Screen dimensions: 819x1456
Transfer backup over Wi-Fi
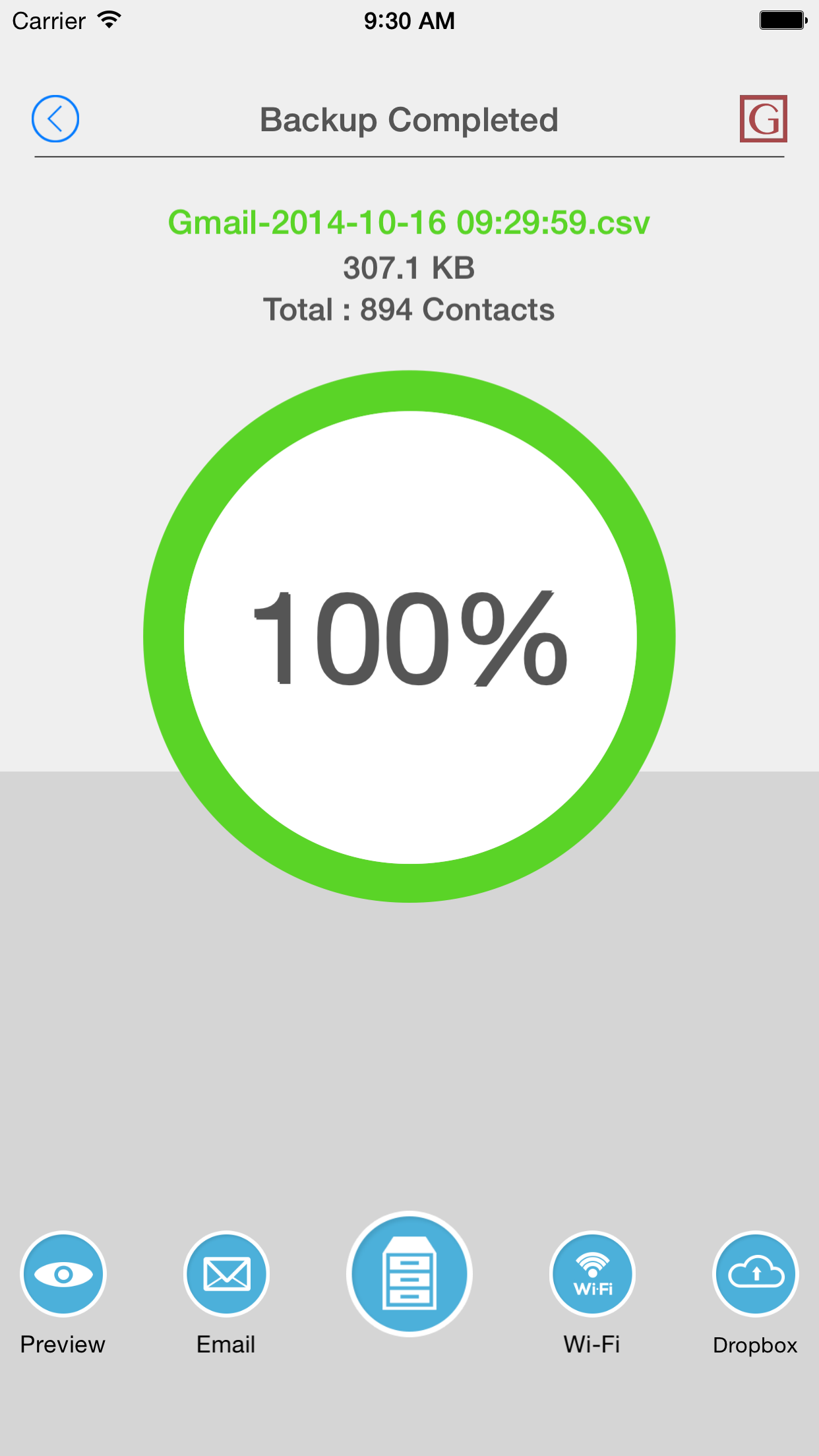click(x=592, y=1274)
